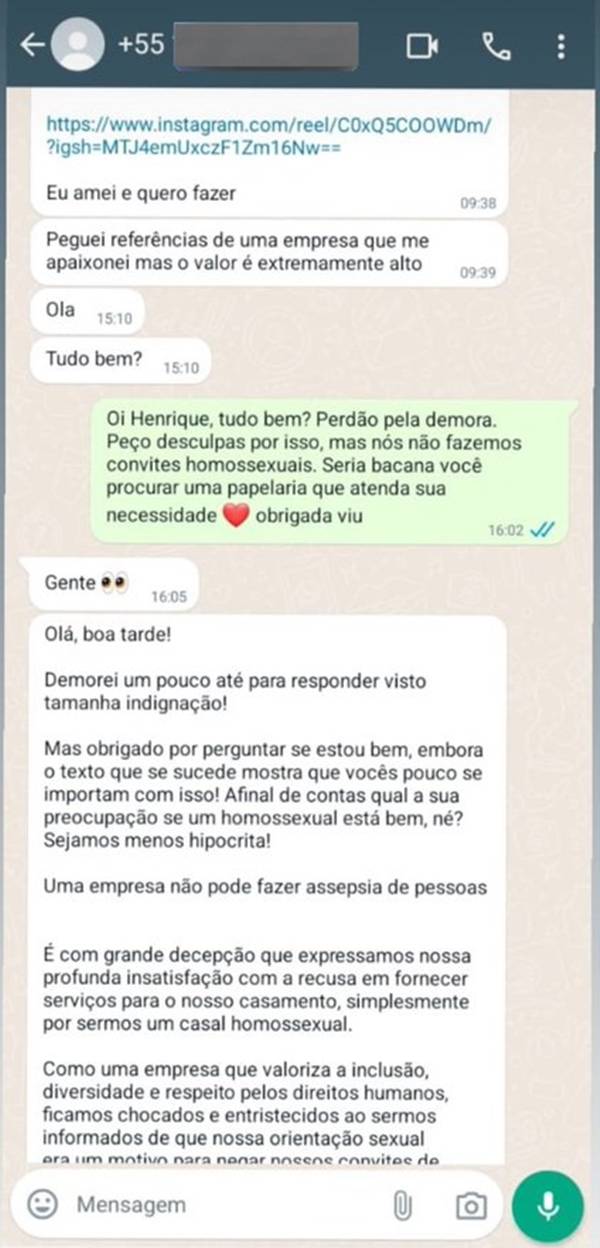Start a voice call
Viewport: 600px width, 1248px height.
click(x=495, y=46)
